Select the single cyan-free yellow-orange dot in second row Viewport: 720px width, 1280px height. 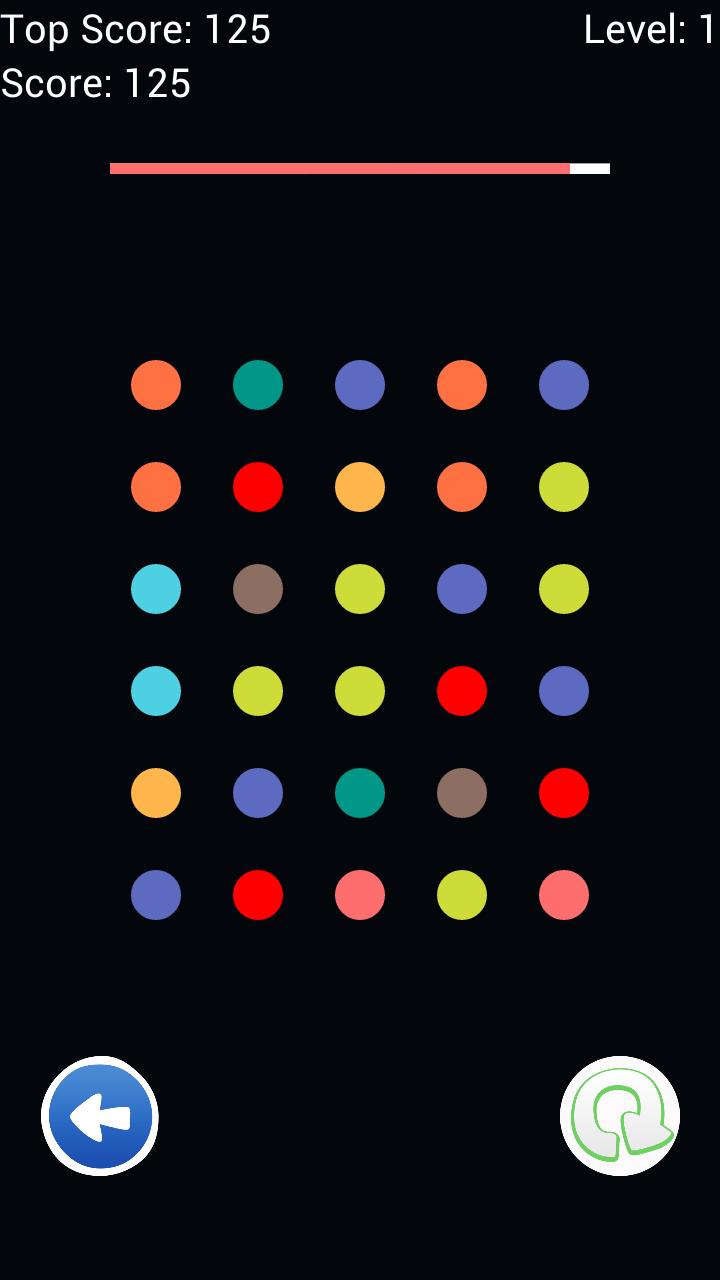click(360, 487)
